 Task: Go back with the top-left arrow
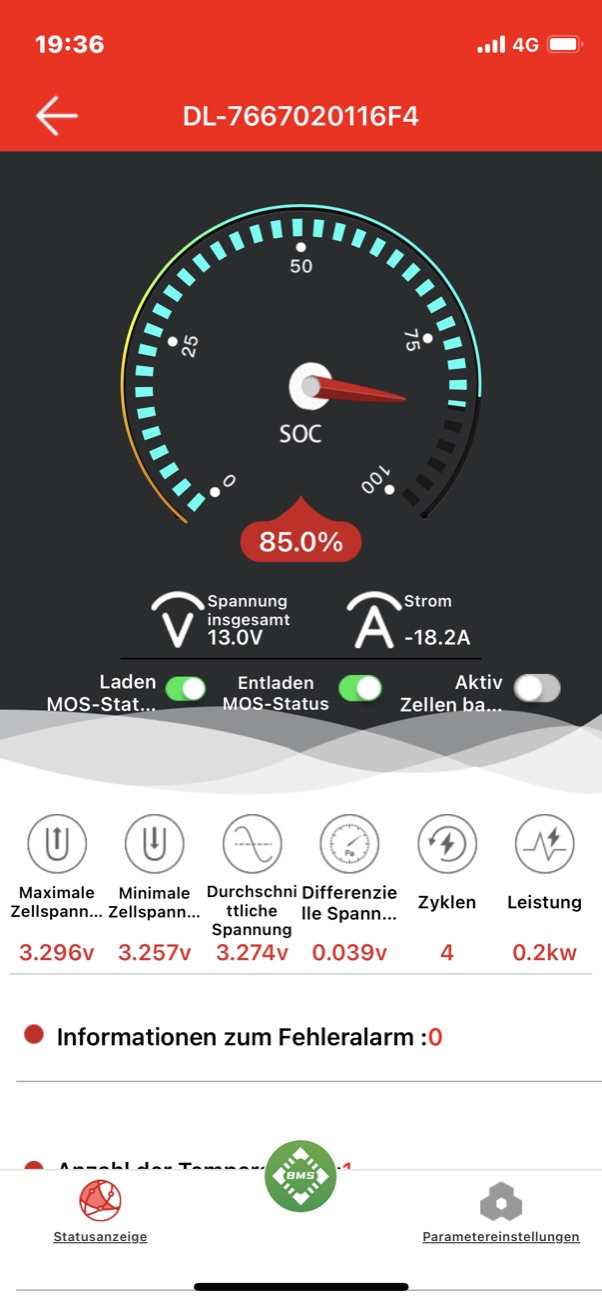(57, 116)
